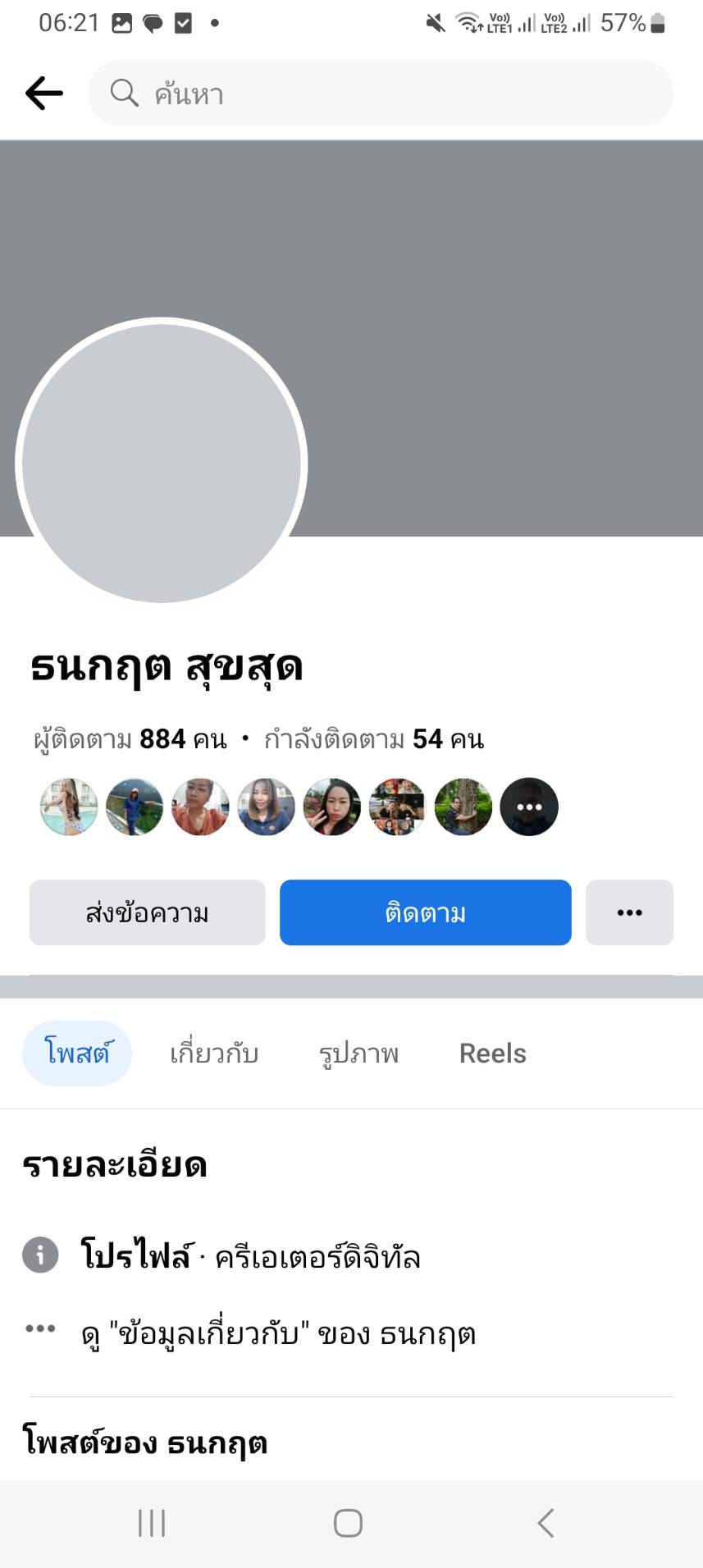This screenshot has height=1568, width=703.
Task: Open the กำลังติดตาม 54 คน following list
Action: point(373,739)
